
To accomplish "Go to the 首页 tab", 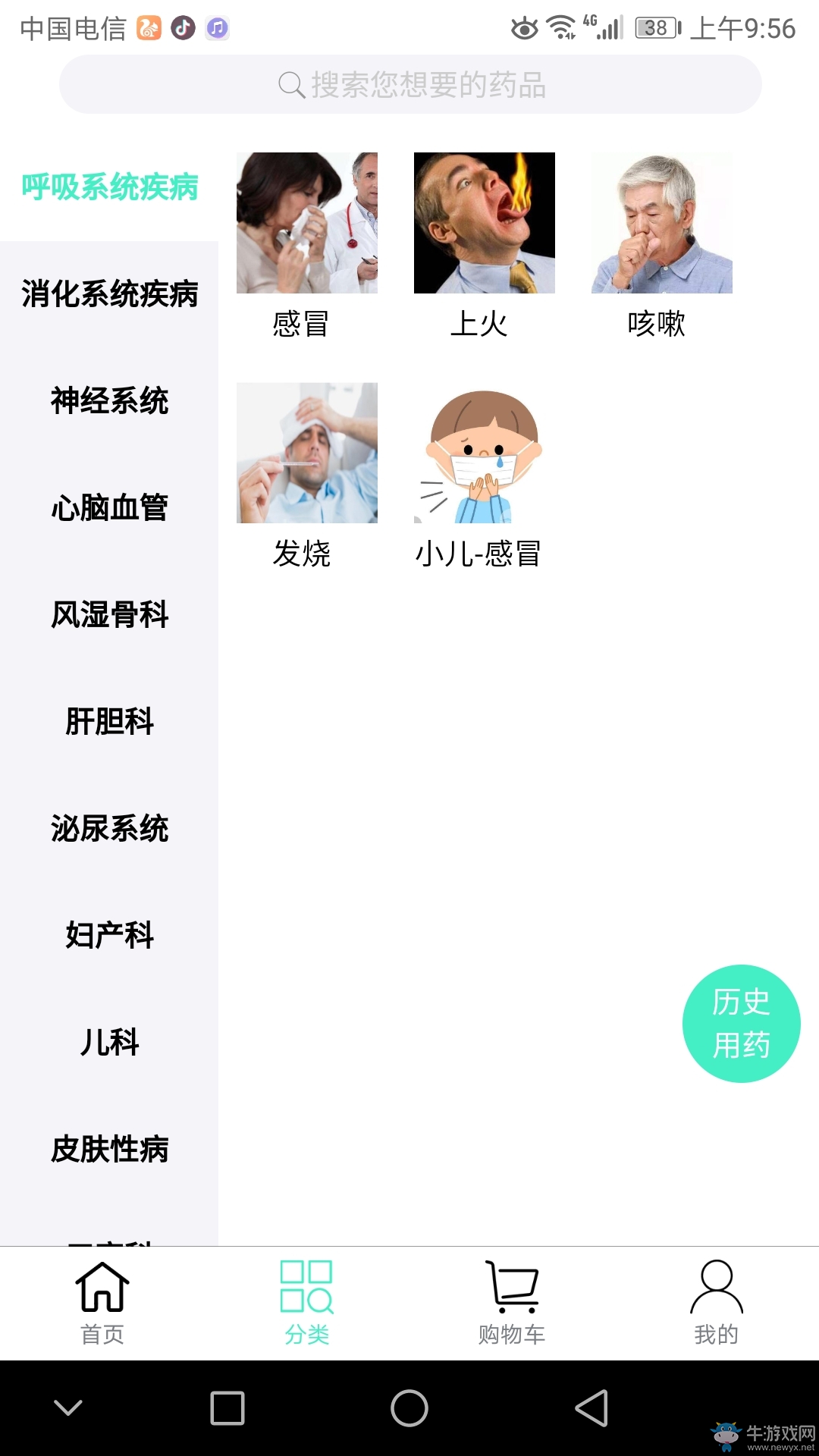I will click(102, 1303).
